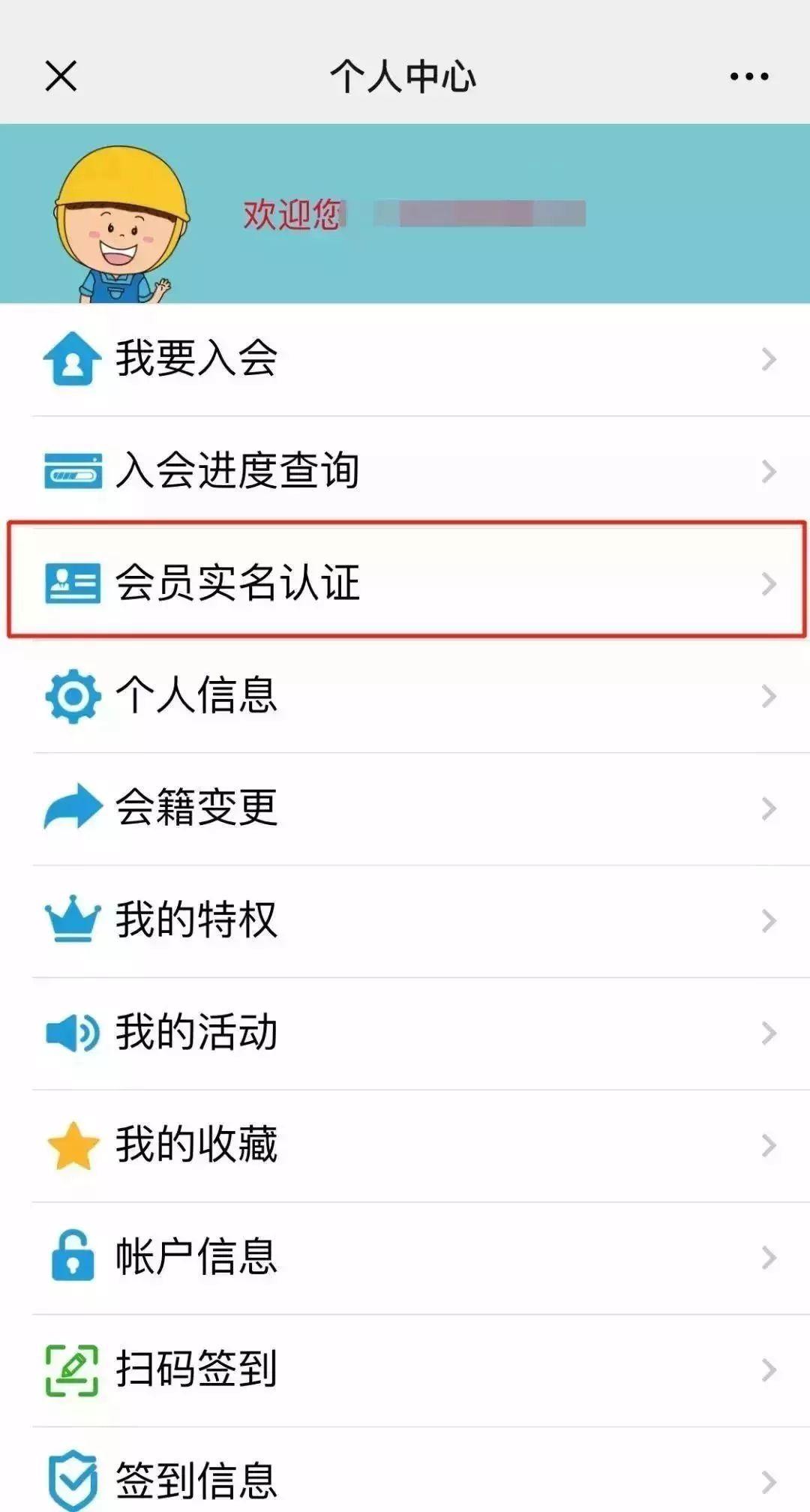The height and width of the screenshot is (1512, 810).
Task: Open 我的特权
Action: [405, 920]
